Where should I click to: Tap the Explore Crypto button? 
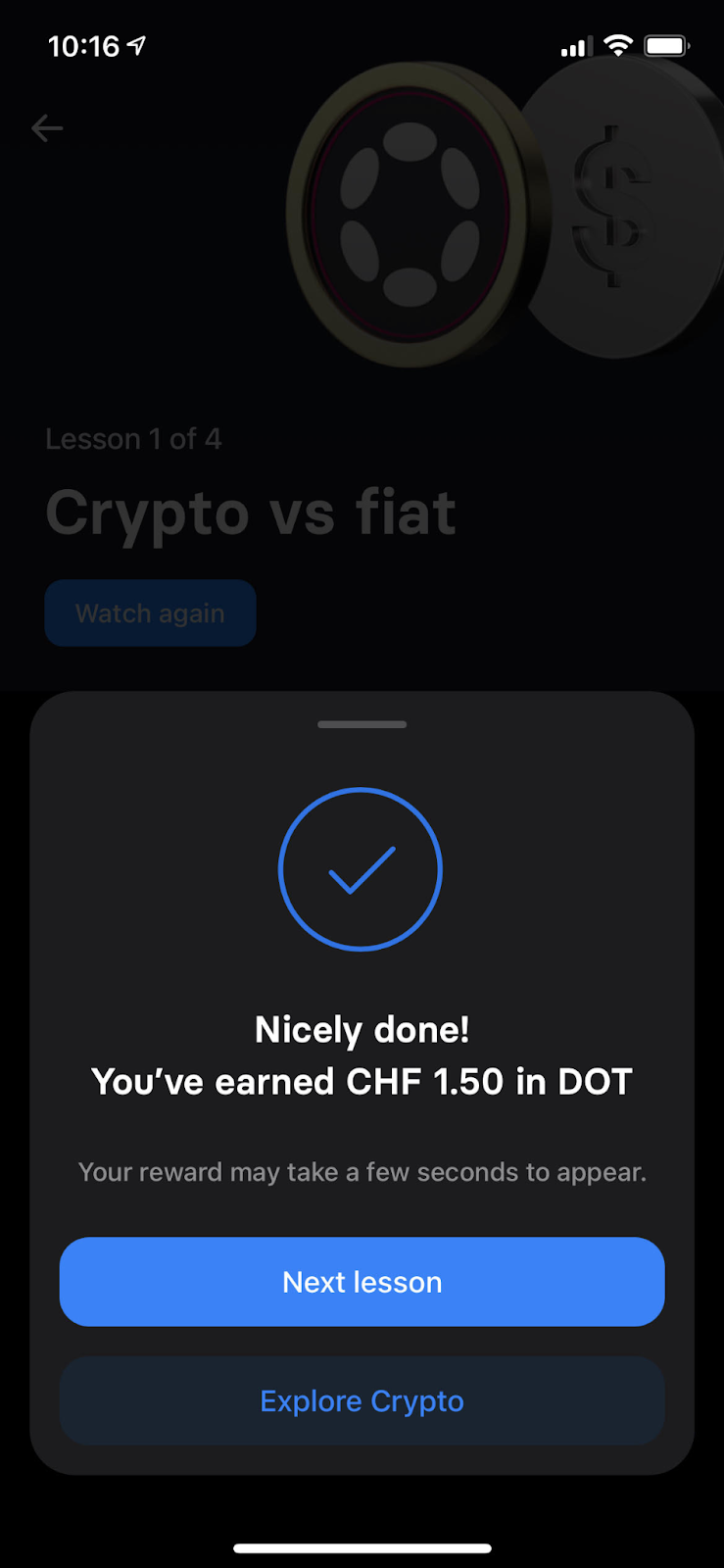[362, 1400]
